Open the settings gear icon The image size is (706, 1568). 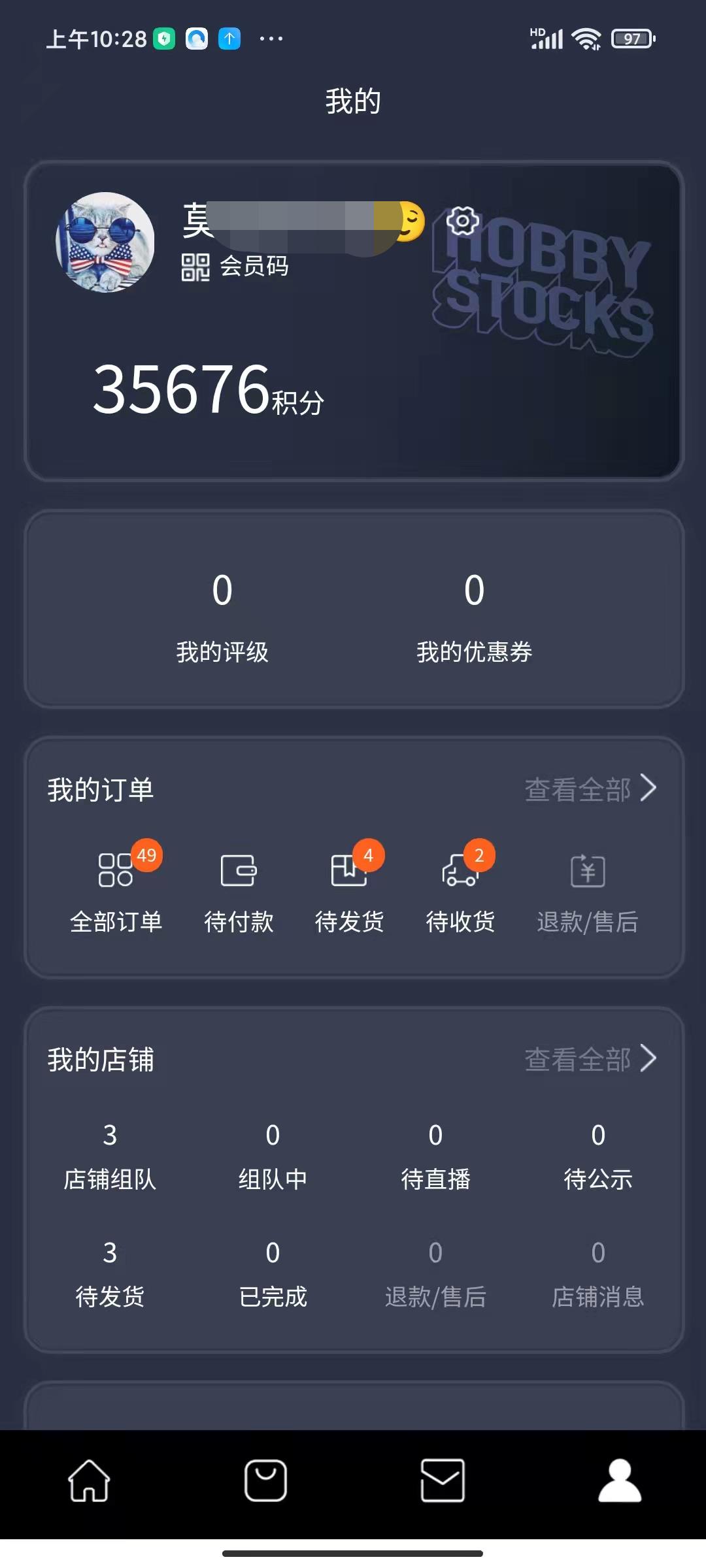pyautogui.click(x=463, y=221)
